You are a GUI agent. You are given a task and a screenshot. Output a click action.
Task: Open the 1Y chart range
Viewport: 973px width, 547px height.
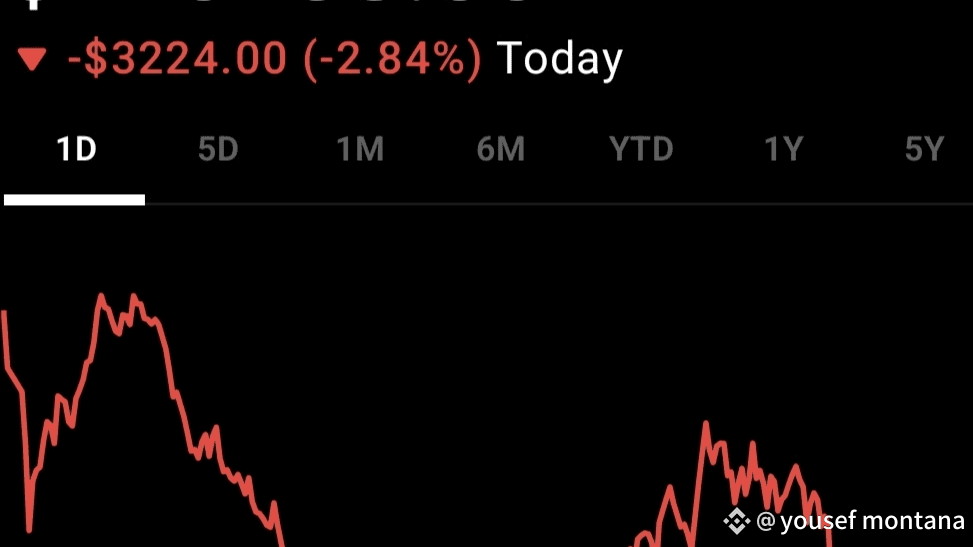(784, 150)
